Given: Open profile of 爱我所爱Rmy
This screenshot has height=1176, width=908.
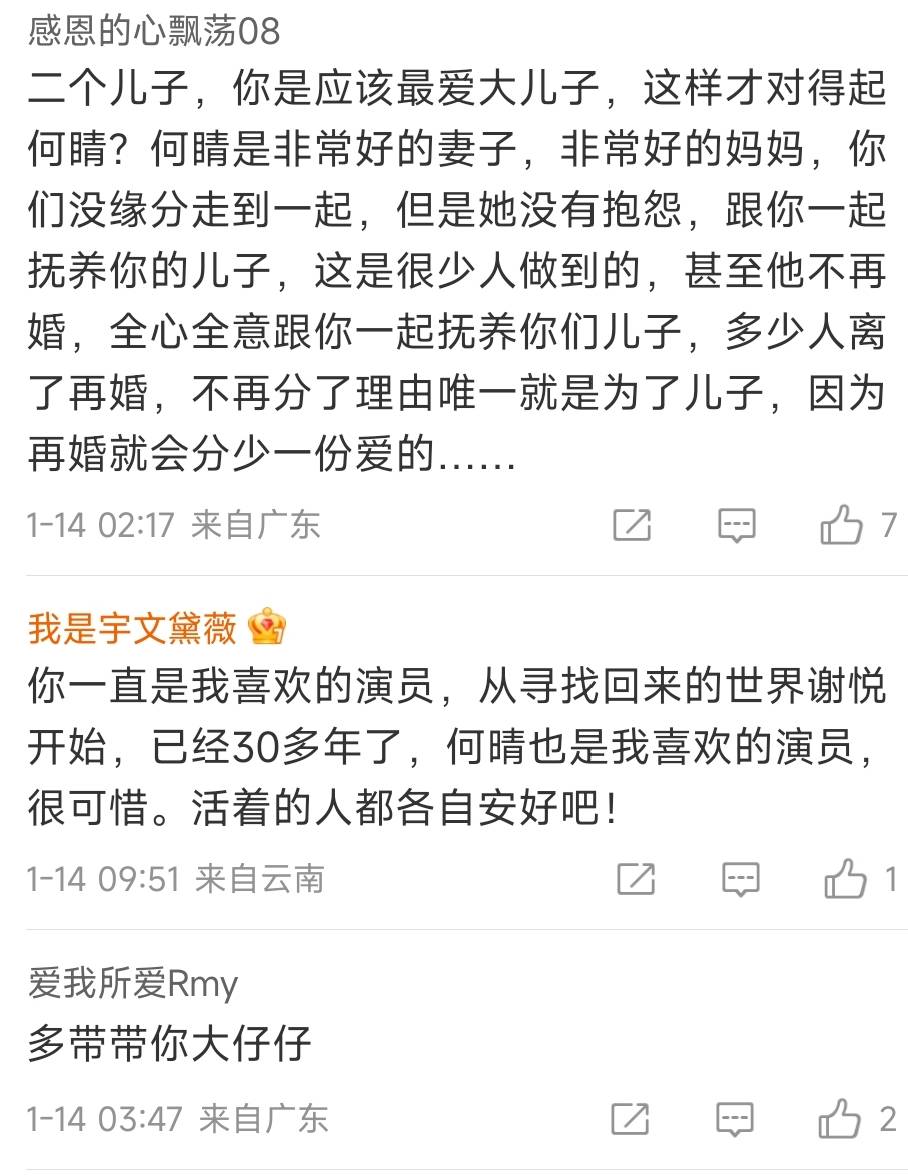Looking at the screenshot, I should pos(133,984).
